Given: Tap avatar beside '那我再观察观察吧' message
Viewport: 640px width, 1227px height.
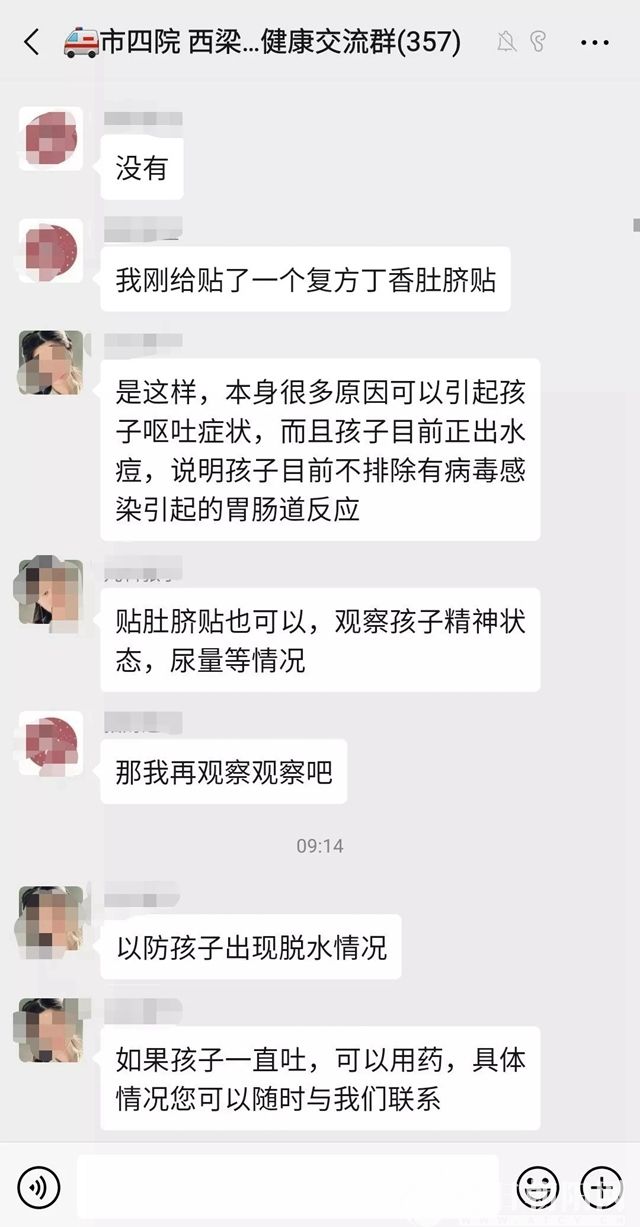Looking at the screenshot, I should pos(51,743).
